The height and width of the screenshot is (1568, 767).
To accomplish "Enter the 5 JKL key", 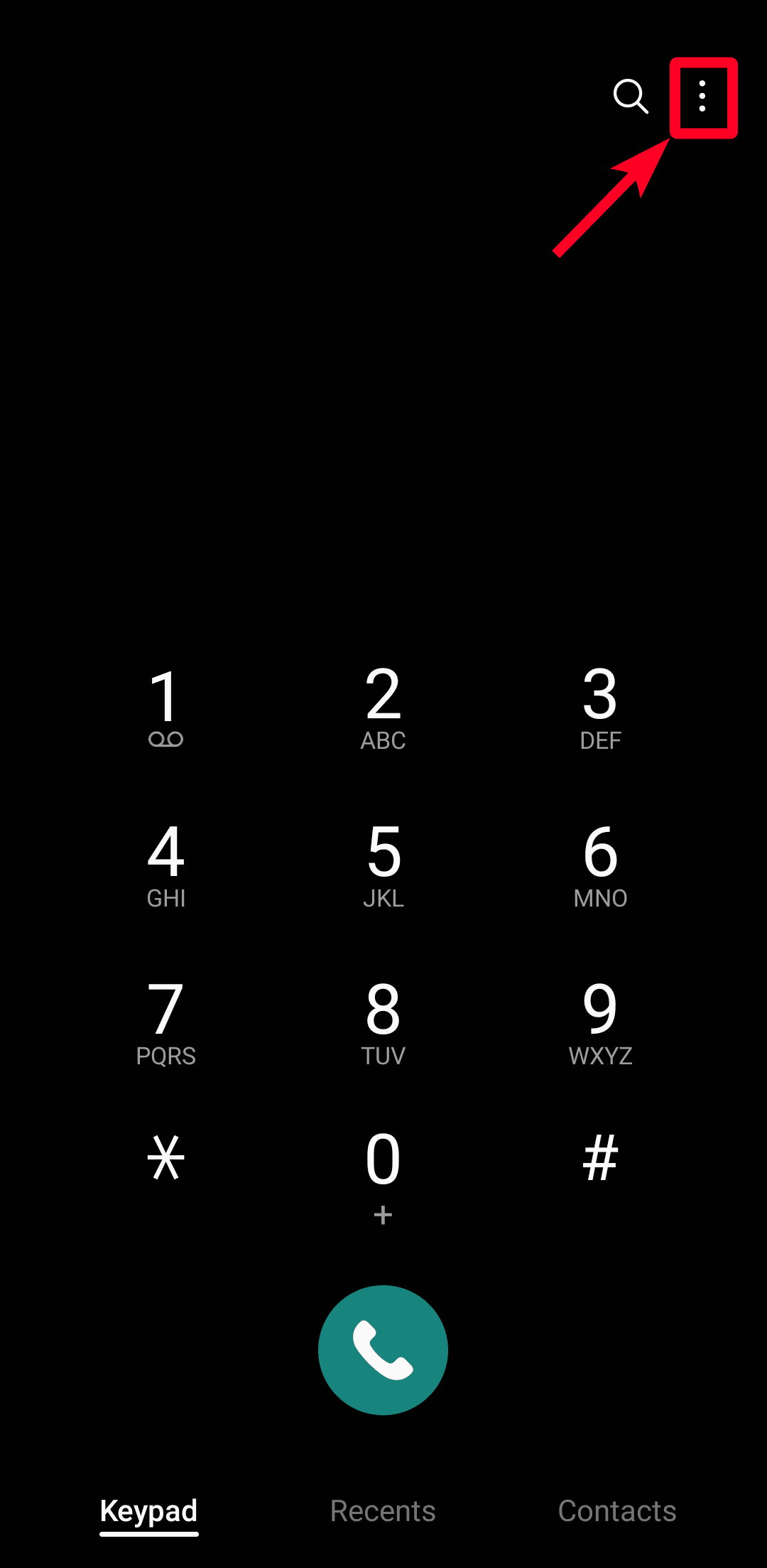I will [383, 865].
